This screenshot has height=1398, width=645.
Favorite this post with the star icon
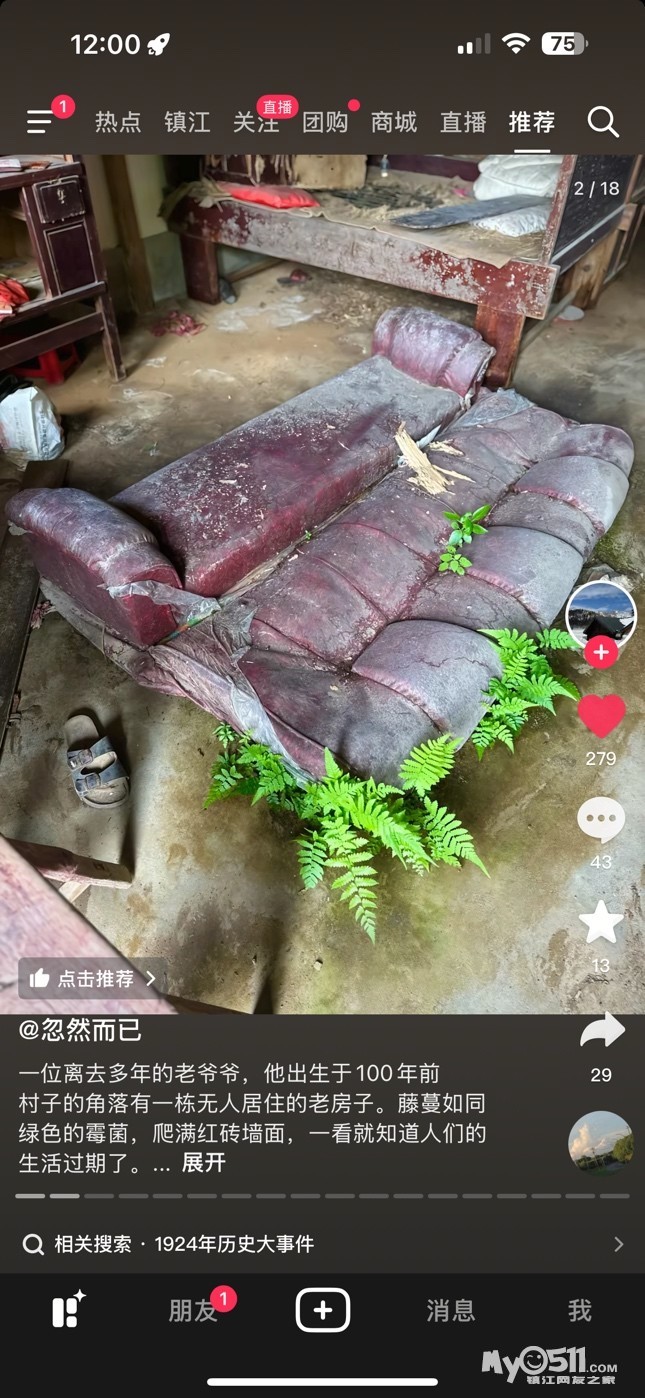(x=601, y=924)
